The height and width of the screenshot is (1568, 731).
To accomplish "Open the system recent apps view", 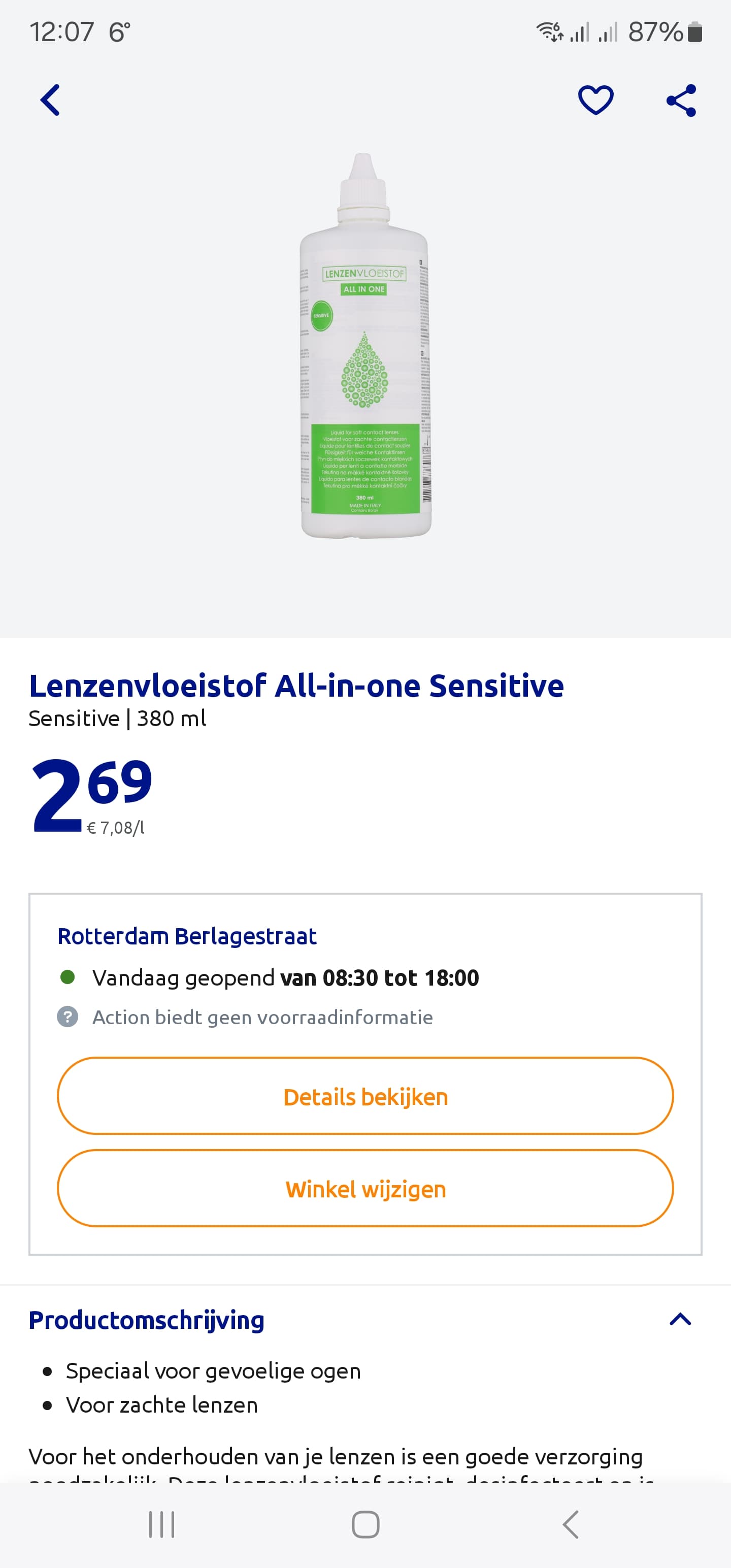I will (x=161, y=1524).
